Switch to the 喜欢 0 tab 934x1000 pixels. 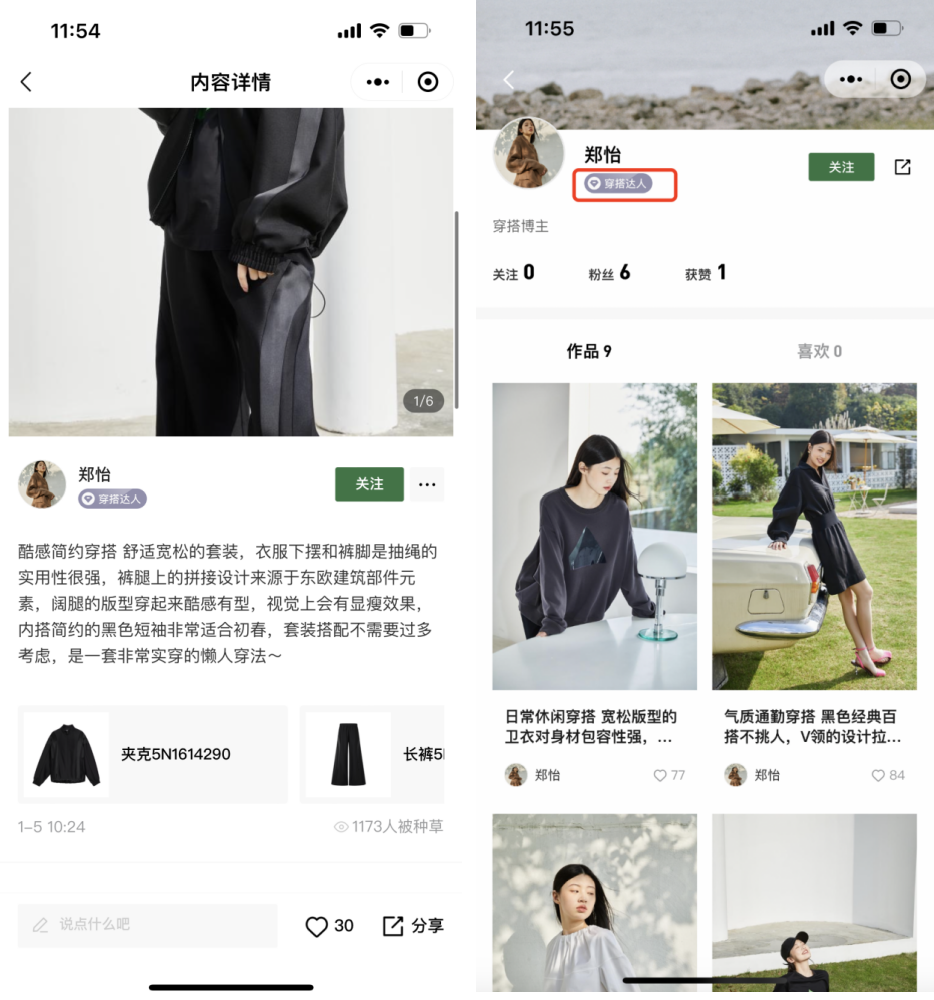pyautogui.click(x=819, y=351)
